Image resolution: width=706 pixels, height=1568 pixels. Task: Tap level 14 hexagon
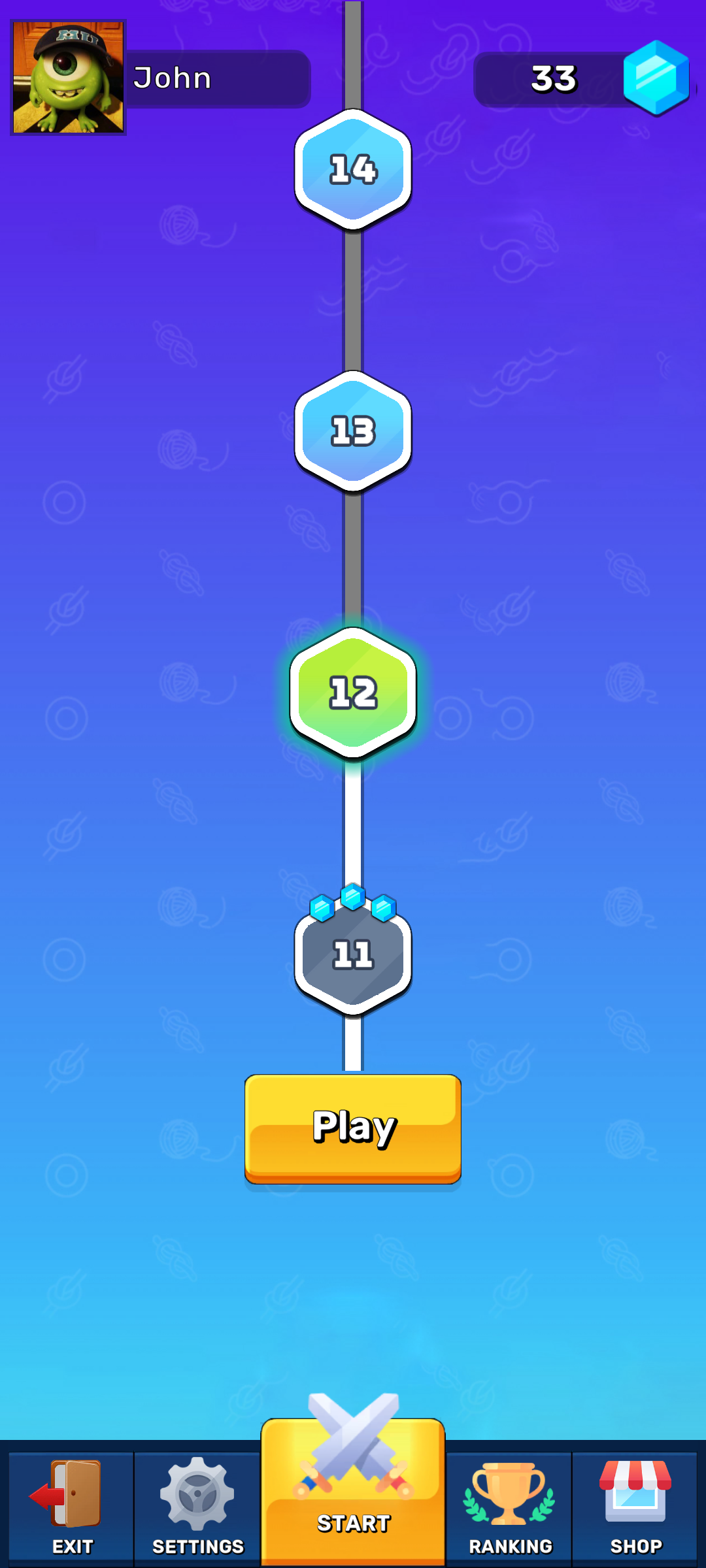[353, 170]
